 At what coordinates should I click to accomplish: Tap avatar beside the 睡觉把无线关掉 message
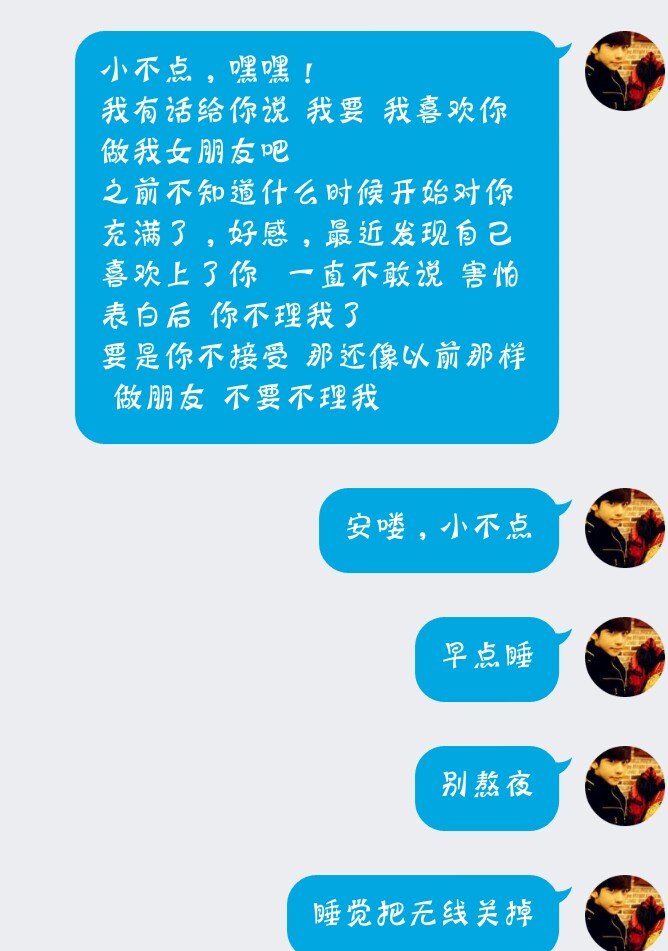click(x=625, y=913)
